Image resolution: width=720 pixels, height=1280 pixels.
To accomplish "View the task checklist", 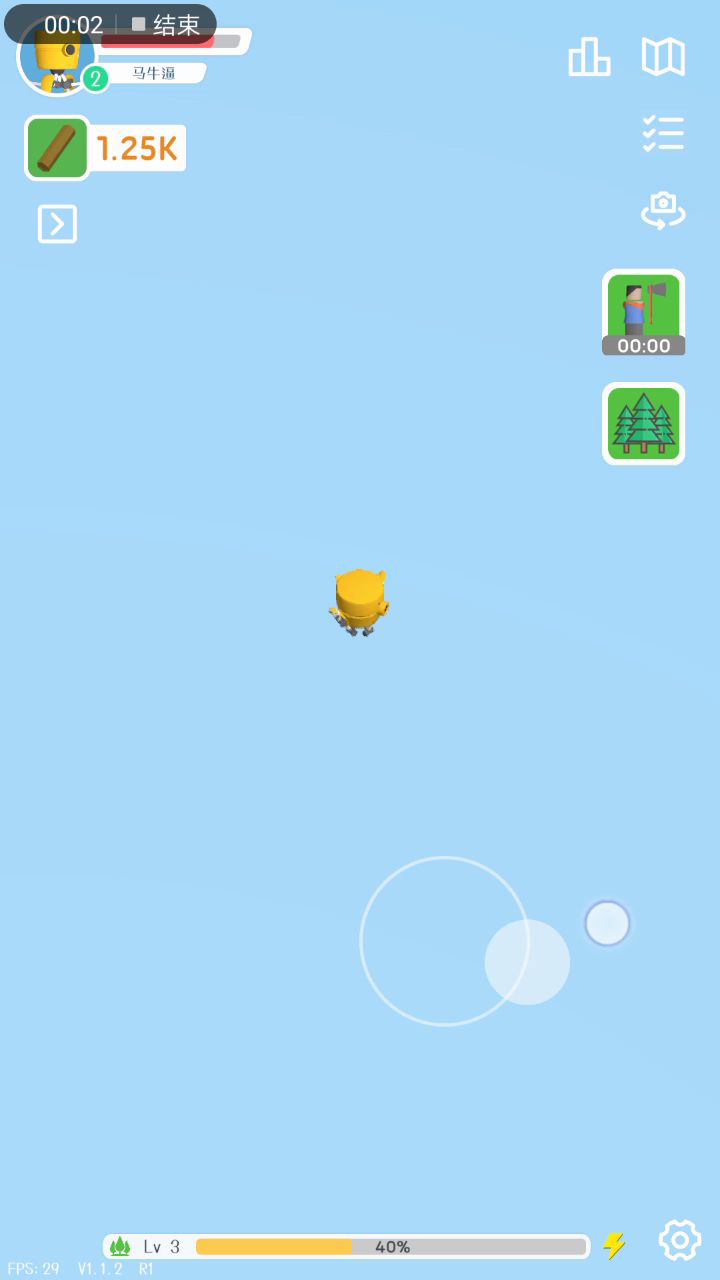I will click(x=663, y=134).
